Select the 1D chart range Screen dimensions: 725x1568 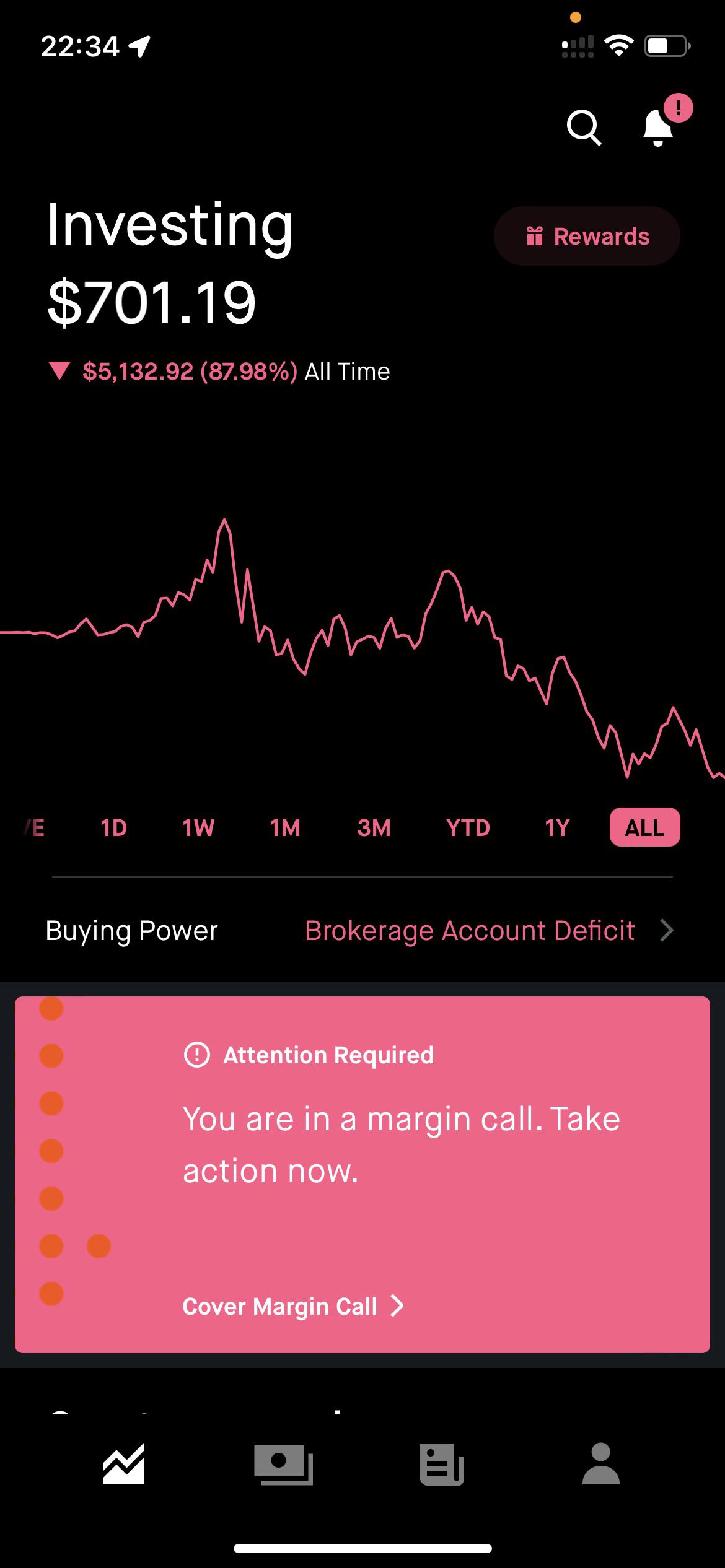[x=114, y=827]
